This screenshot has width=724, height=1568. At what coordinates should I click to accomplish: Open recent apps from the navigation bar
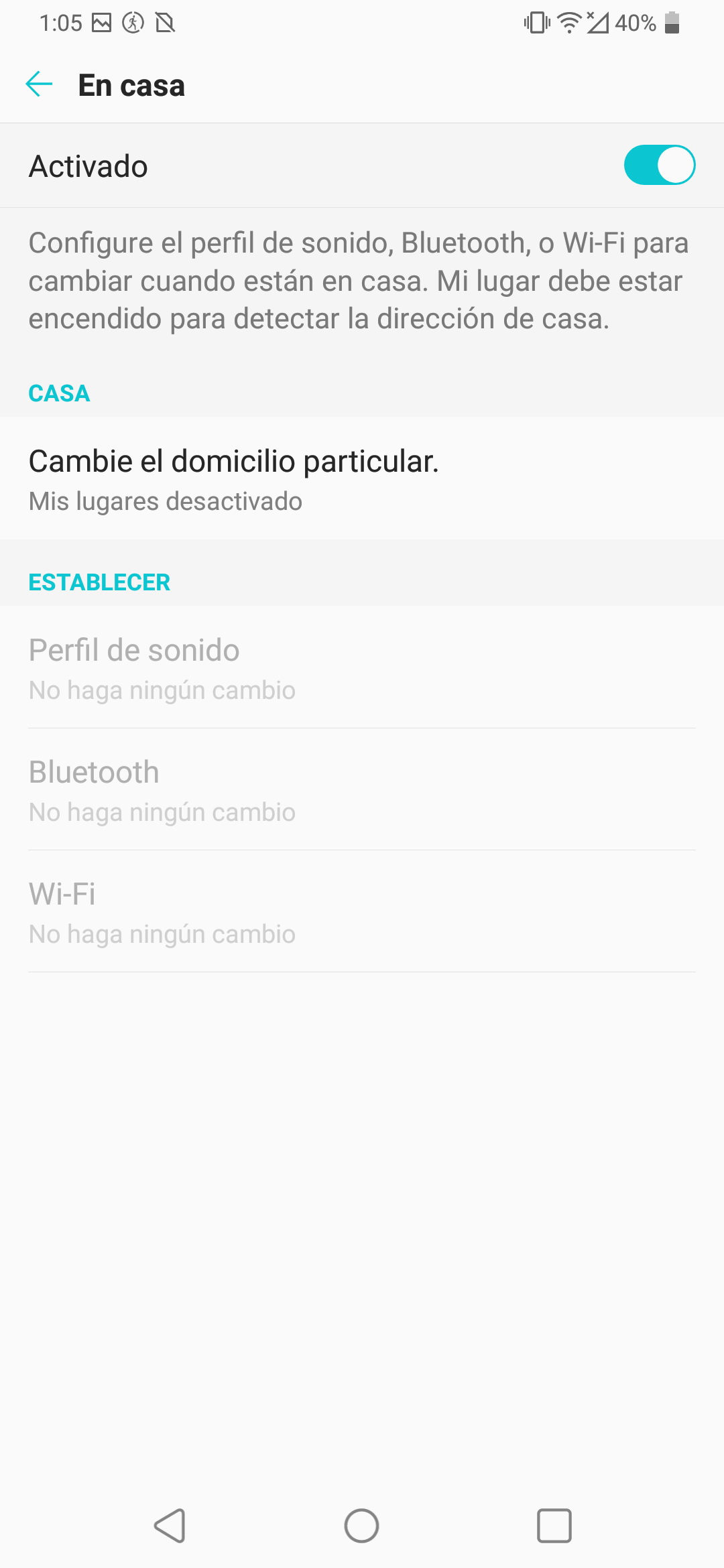(x=554, y=1526)
